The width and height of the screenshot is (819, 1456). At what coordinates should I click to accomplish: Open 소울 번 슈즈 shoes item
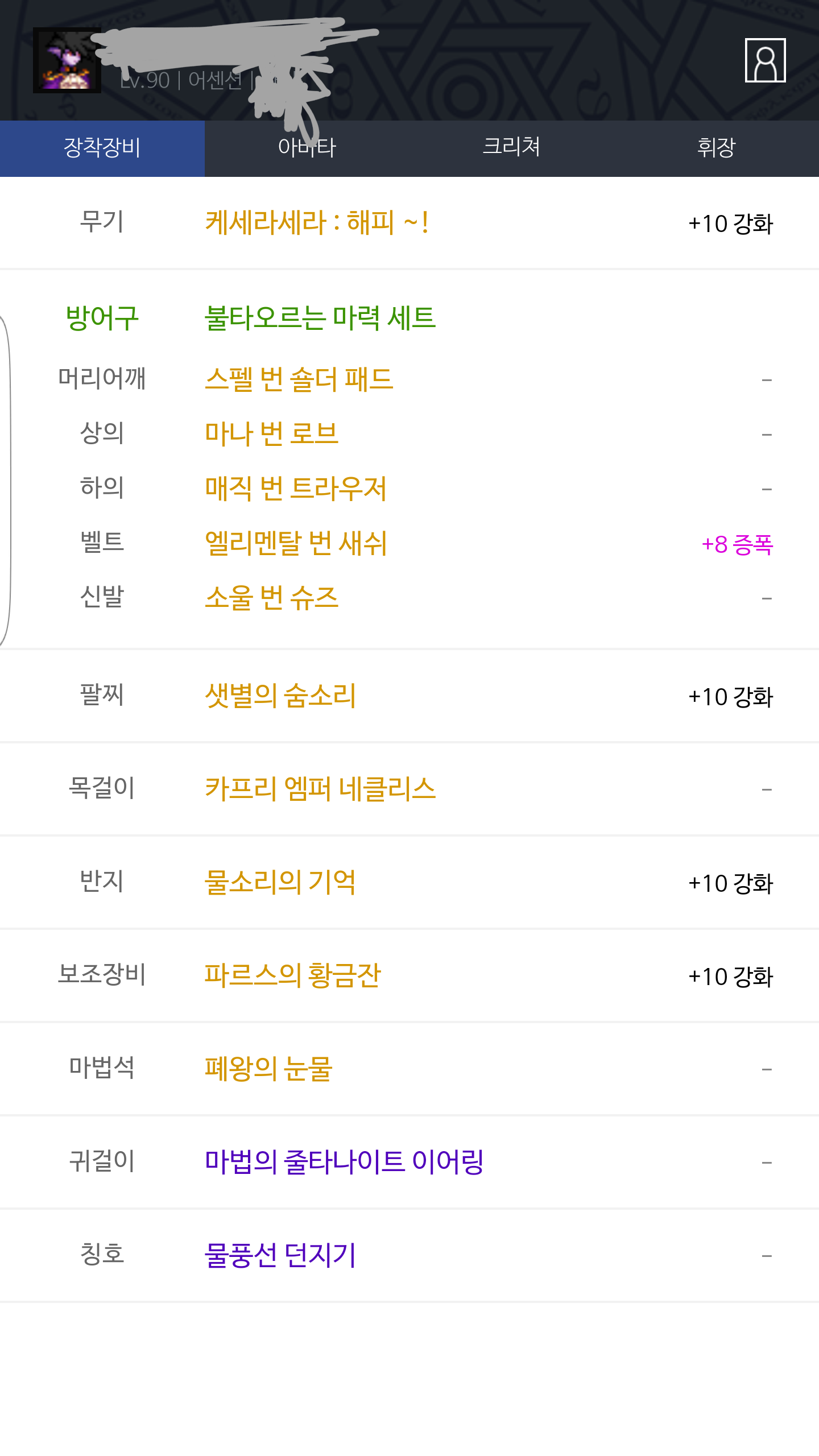(x=272, y=597)
